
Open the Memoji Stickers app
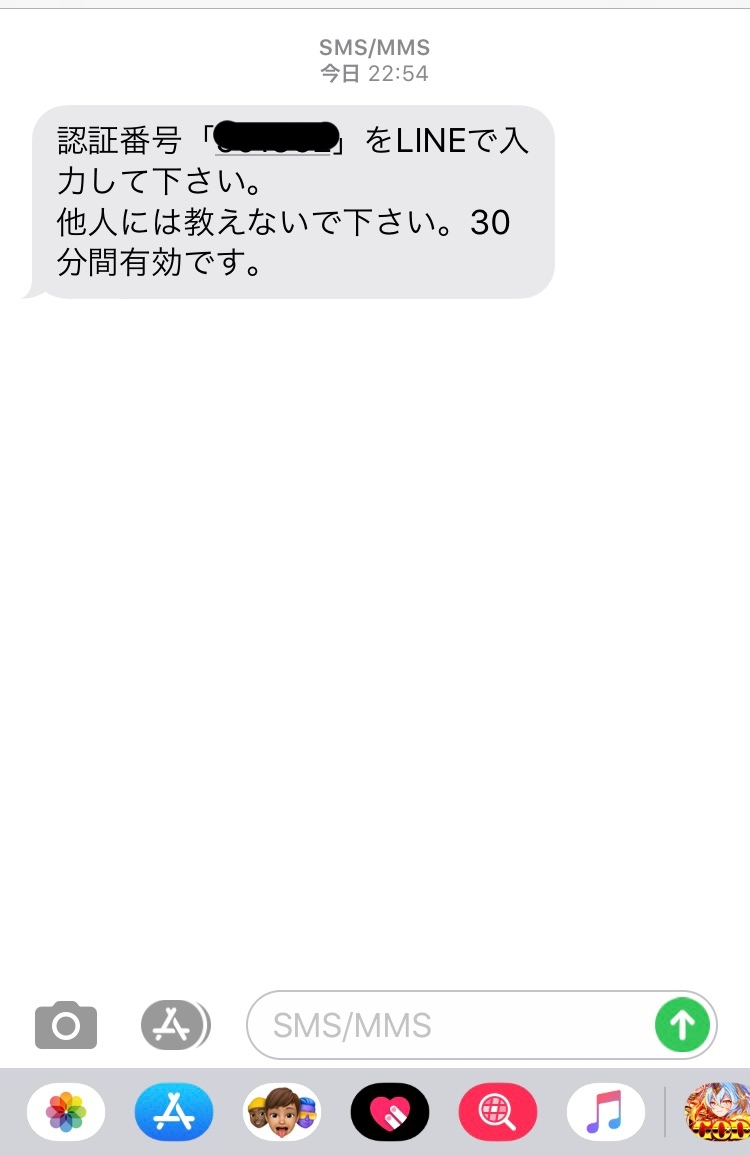pos(283,1111)
